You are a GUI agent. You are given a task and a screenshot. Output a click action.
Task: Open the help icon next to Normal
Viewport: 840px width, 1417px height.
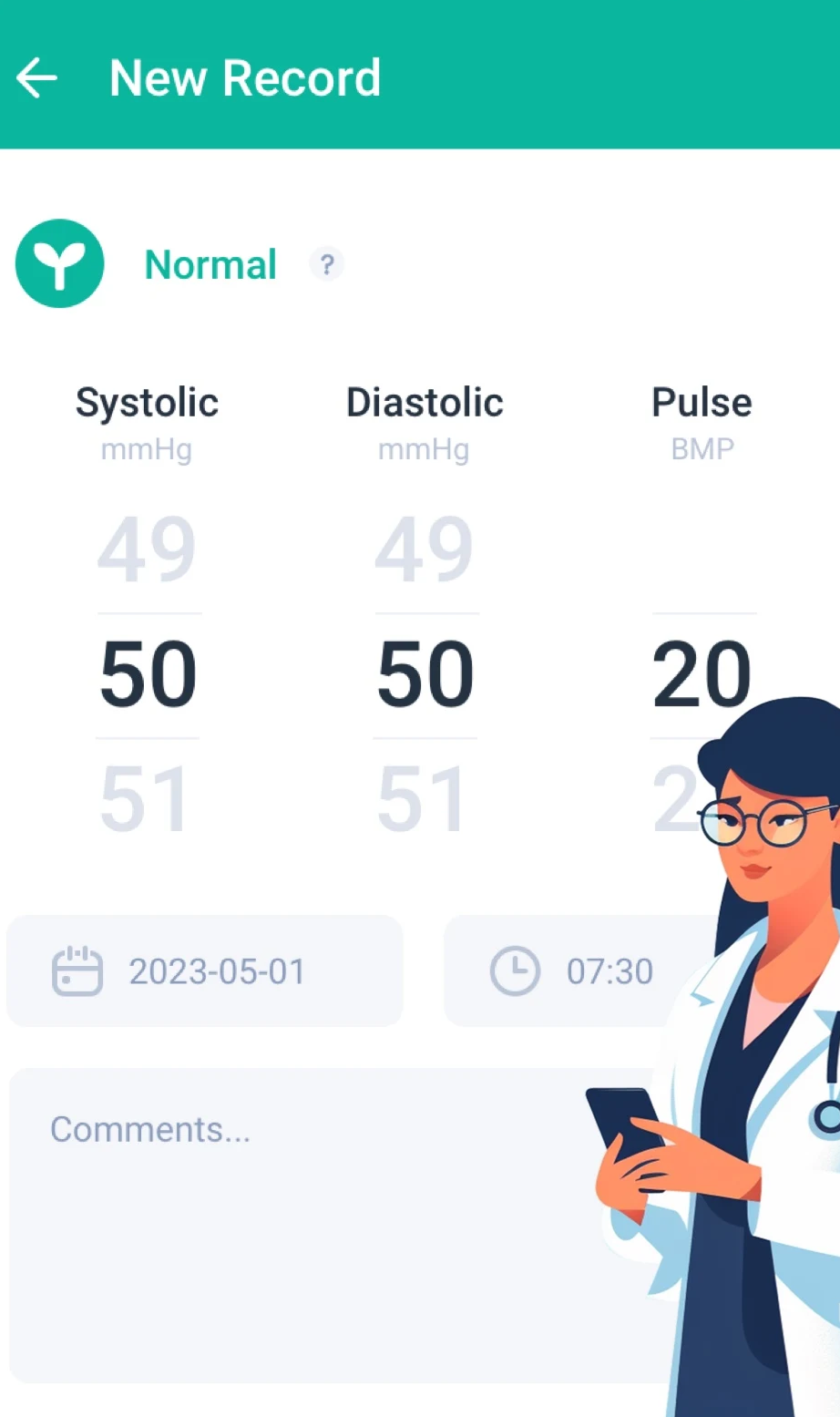click(326, 264)
